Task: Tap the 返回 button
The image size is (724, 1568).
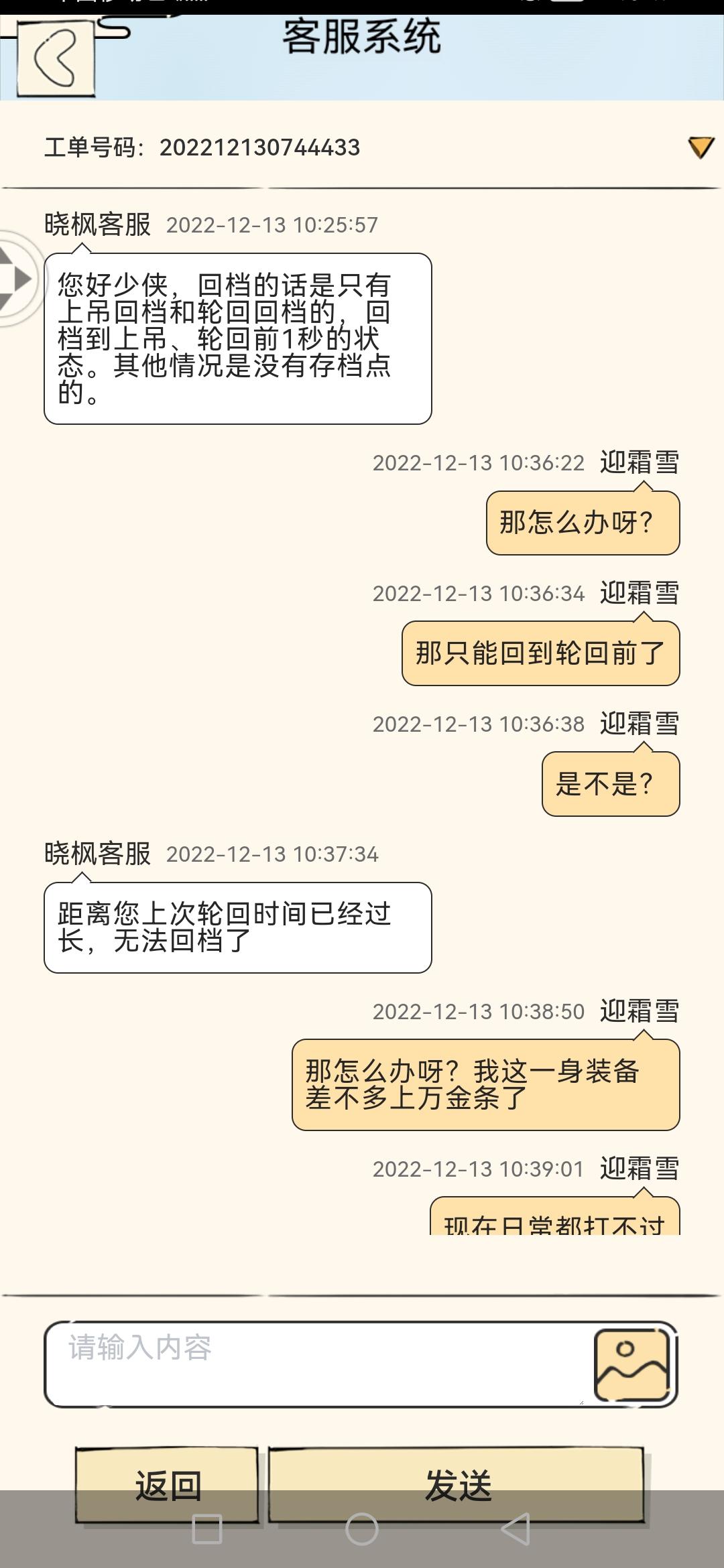Action: point(168,1485)
